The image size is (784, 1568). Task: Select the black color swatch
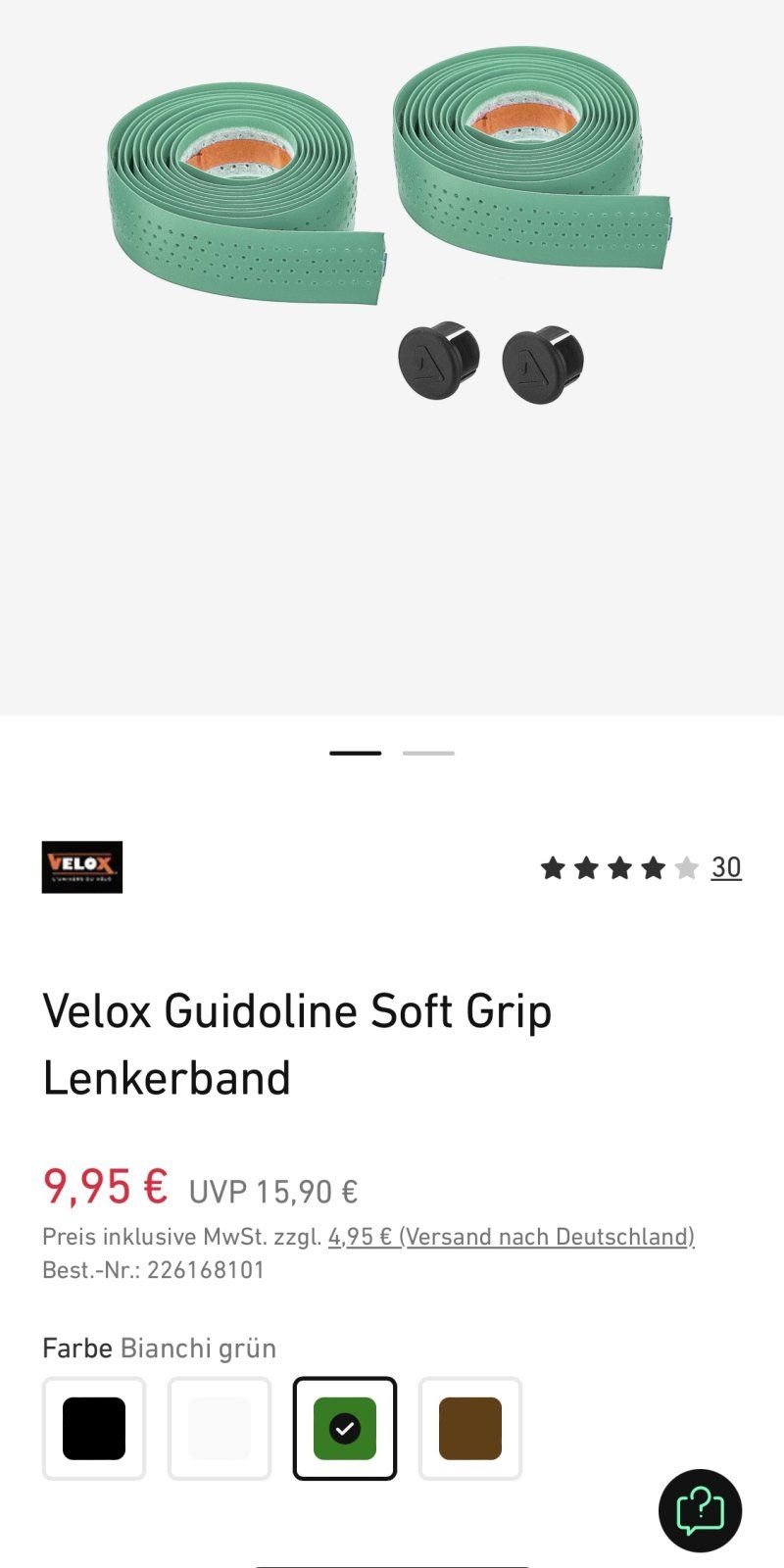[94, 1428]
